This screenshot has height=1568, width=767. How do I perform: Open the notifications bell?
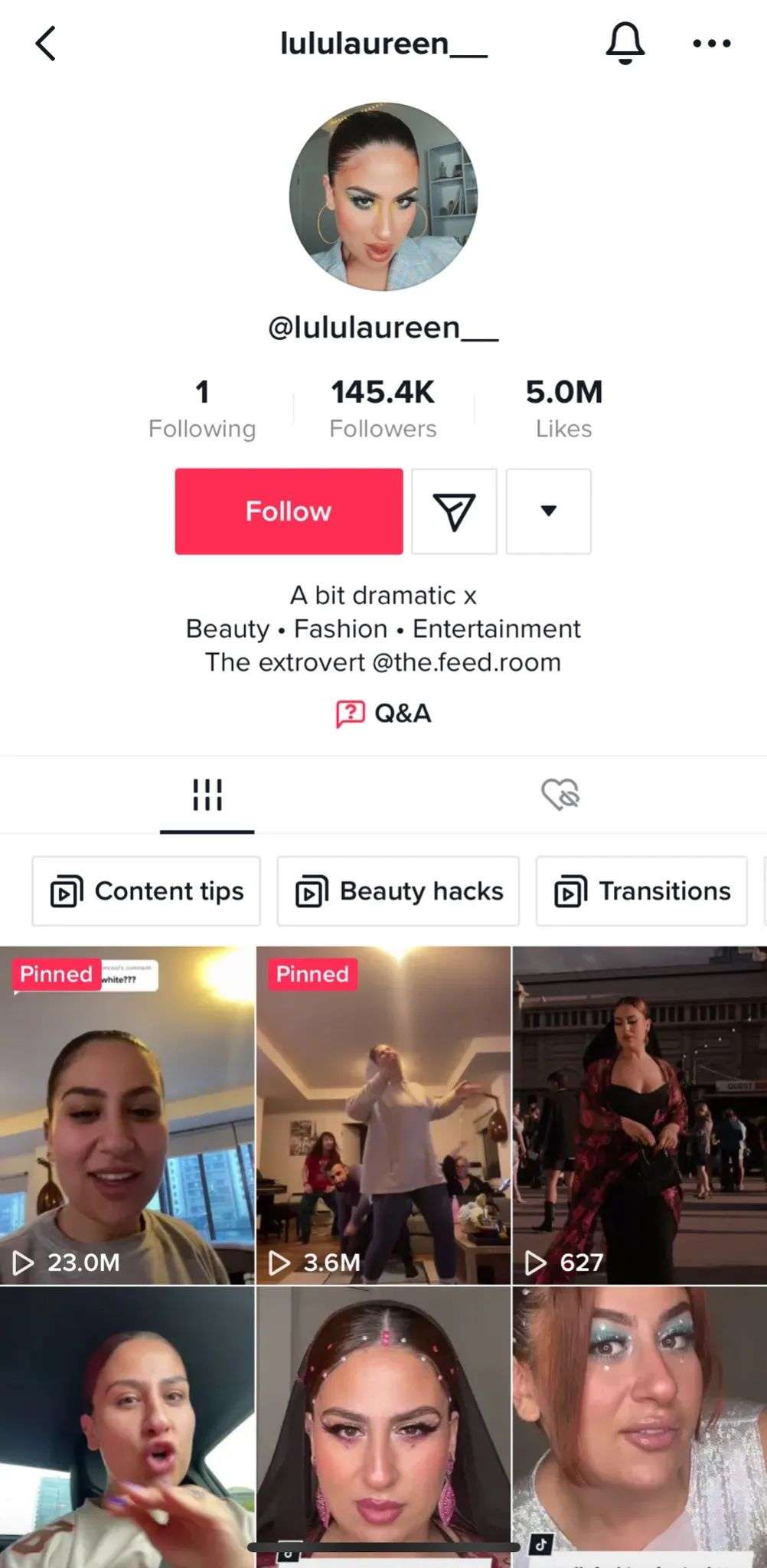point(625,44)
